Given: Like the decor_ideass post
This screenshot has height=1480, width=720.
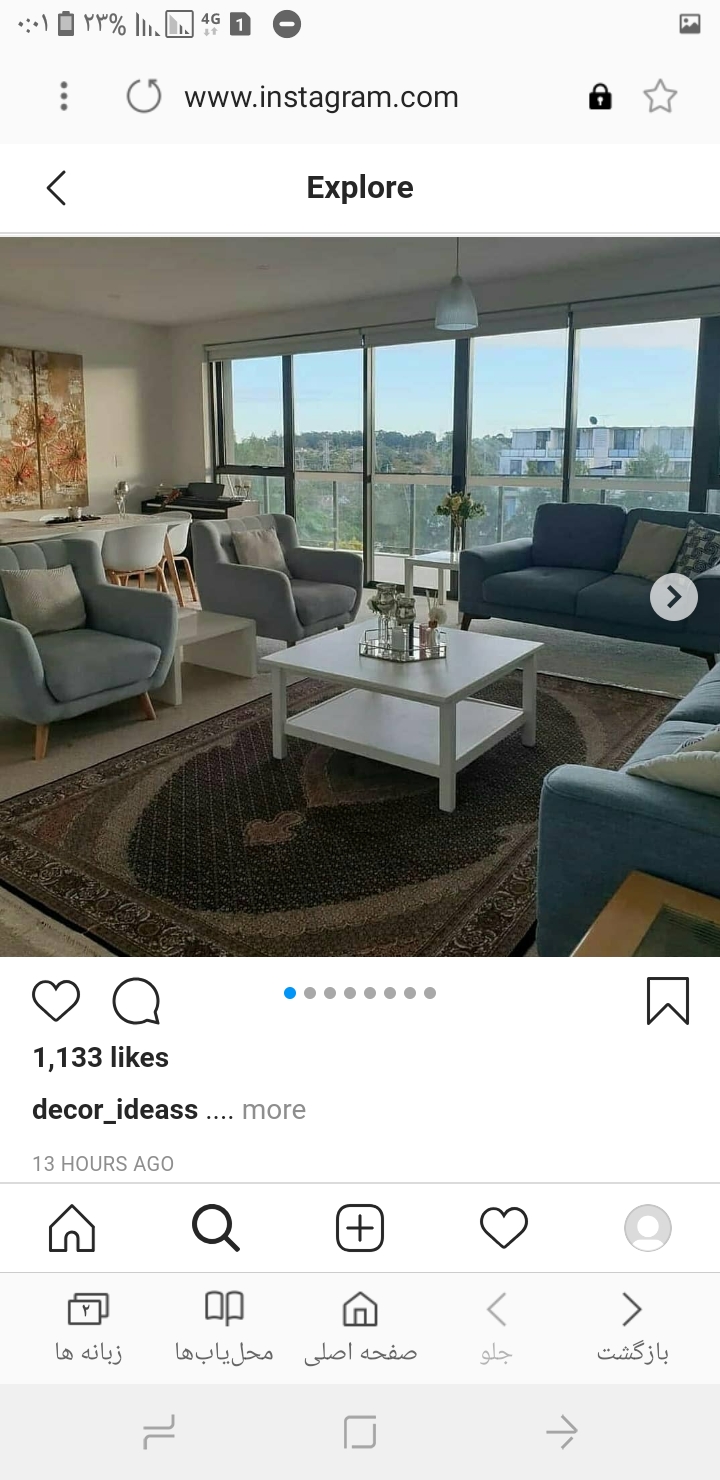Looking at the screenshot, I should tap(56, 1001).
